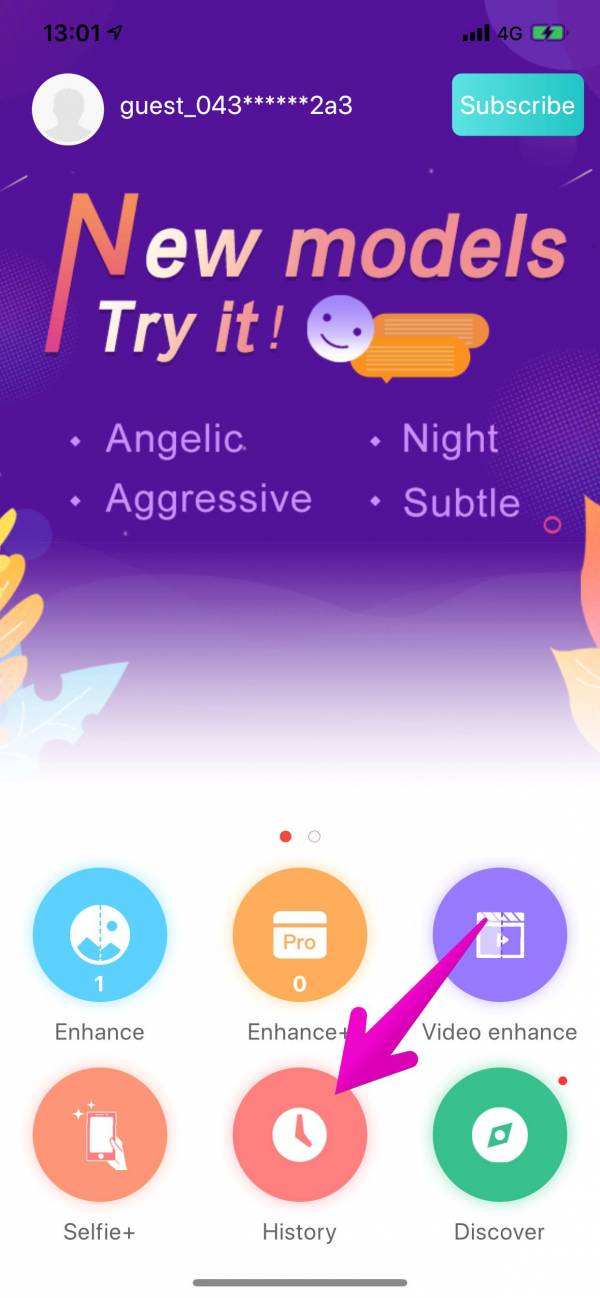
Task: Open Video enhance
Action: point(499,936)
